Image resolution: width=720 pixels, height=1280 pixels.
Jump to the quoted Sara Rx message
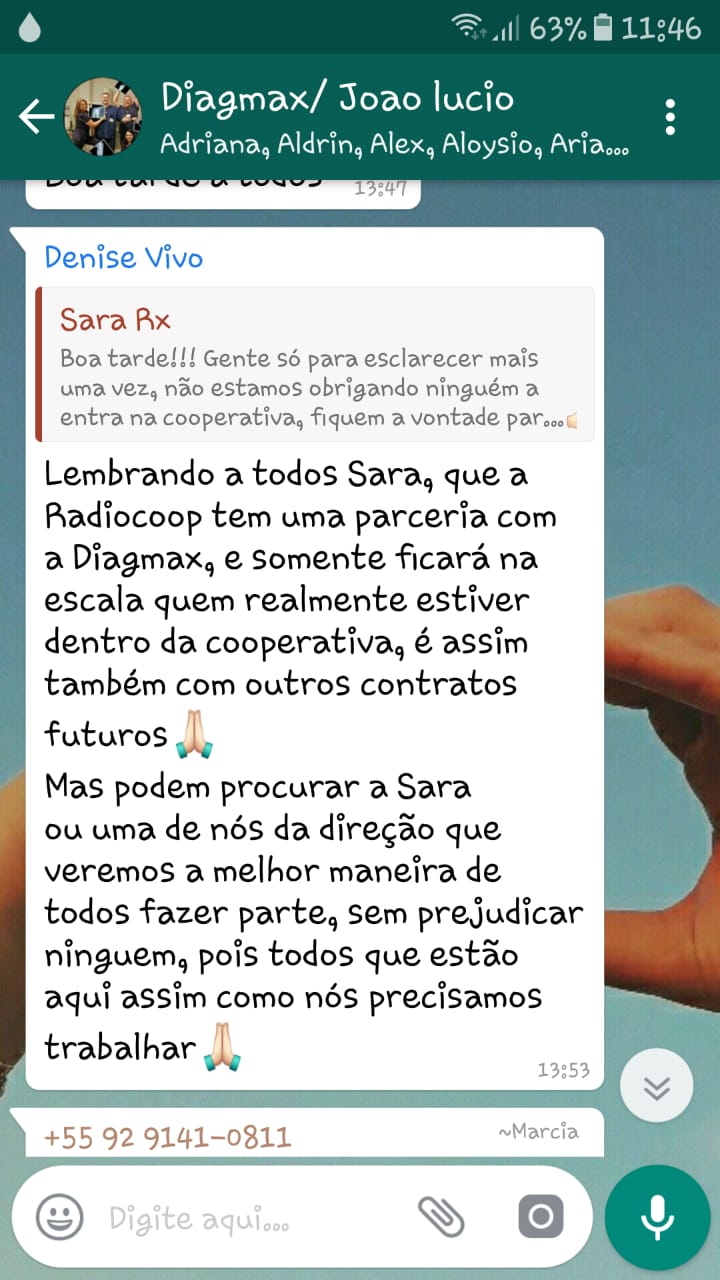[x=315, y=365]
